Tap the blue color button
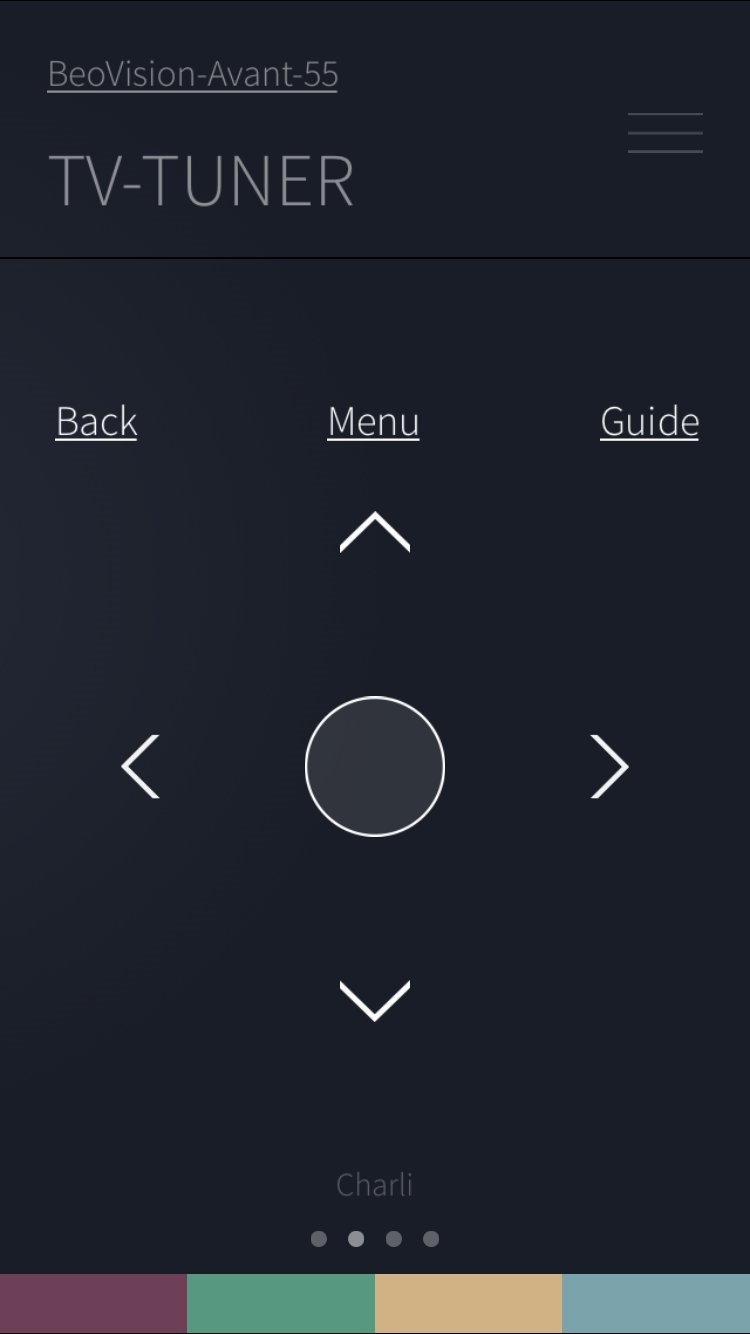This screenshot has height=1334, width=750. click(656, 1303)
